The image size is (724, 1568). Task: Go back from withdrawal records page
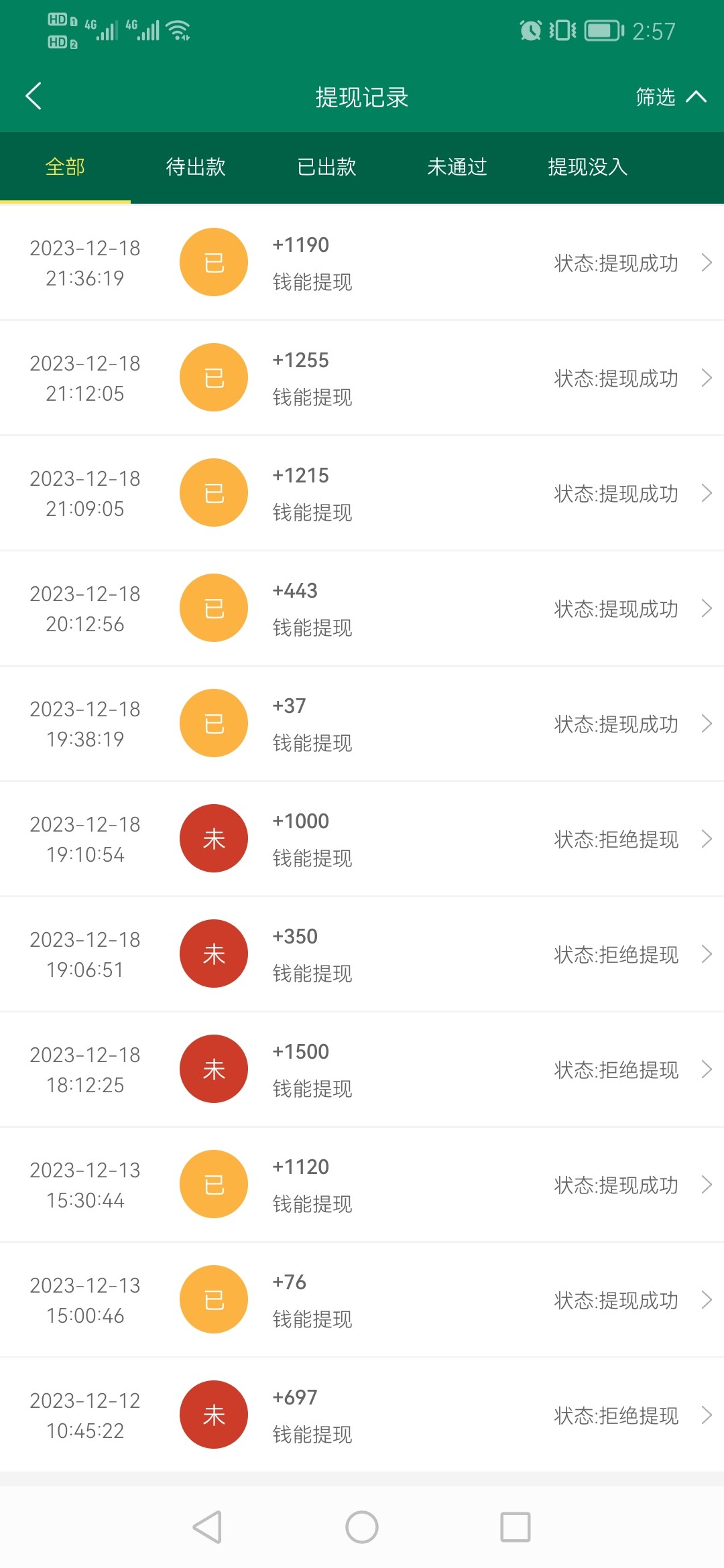pyautogui.click(x=34, y=96)
